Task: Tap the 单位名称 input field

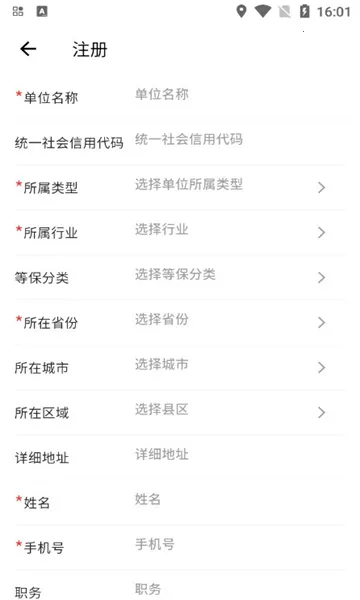Action: pos(239,94)
